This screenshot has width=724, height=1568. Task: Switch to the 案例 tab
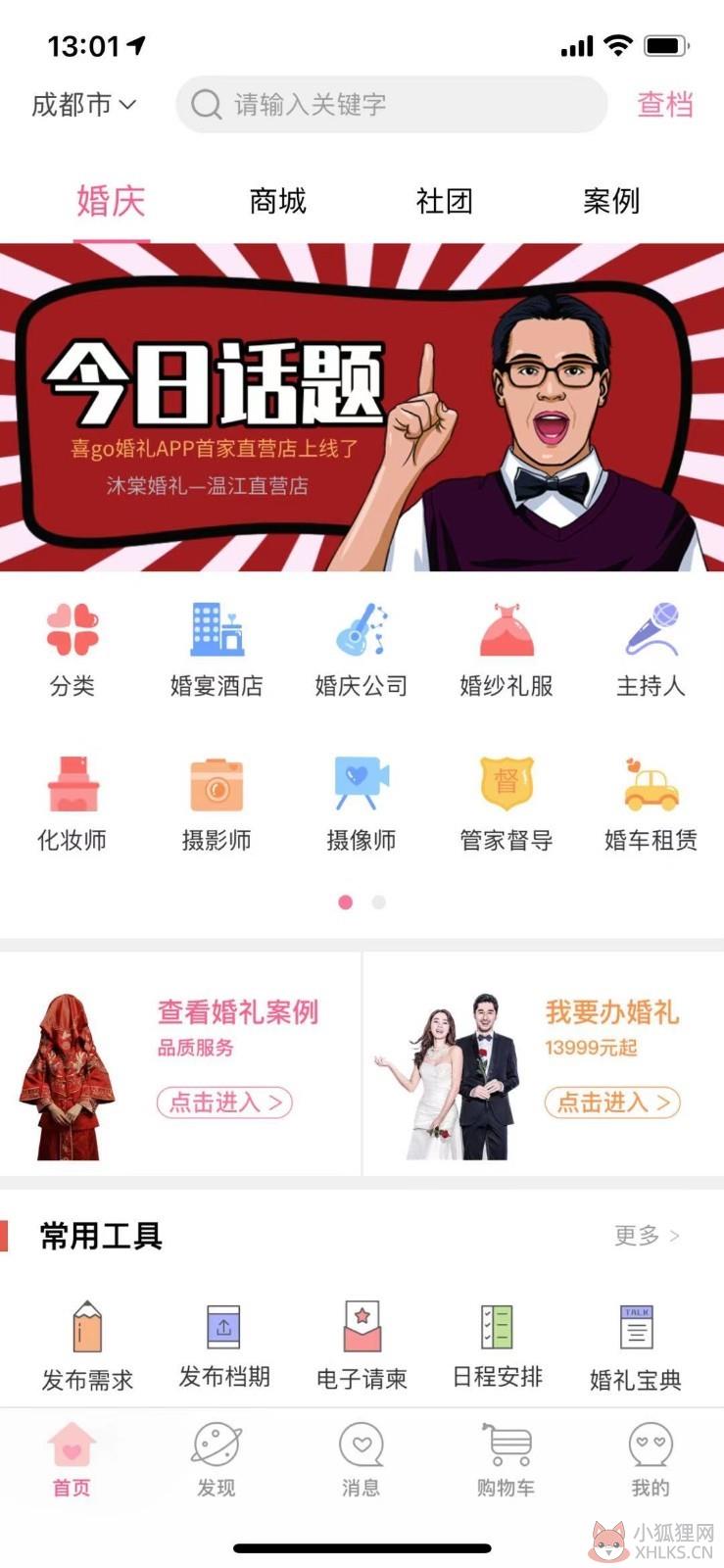coord(611,201)
